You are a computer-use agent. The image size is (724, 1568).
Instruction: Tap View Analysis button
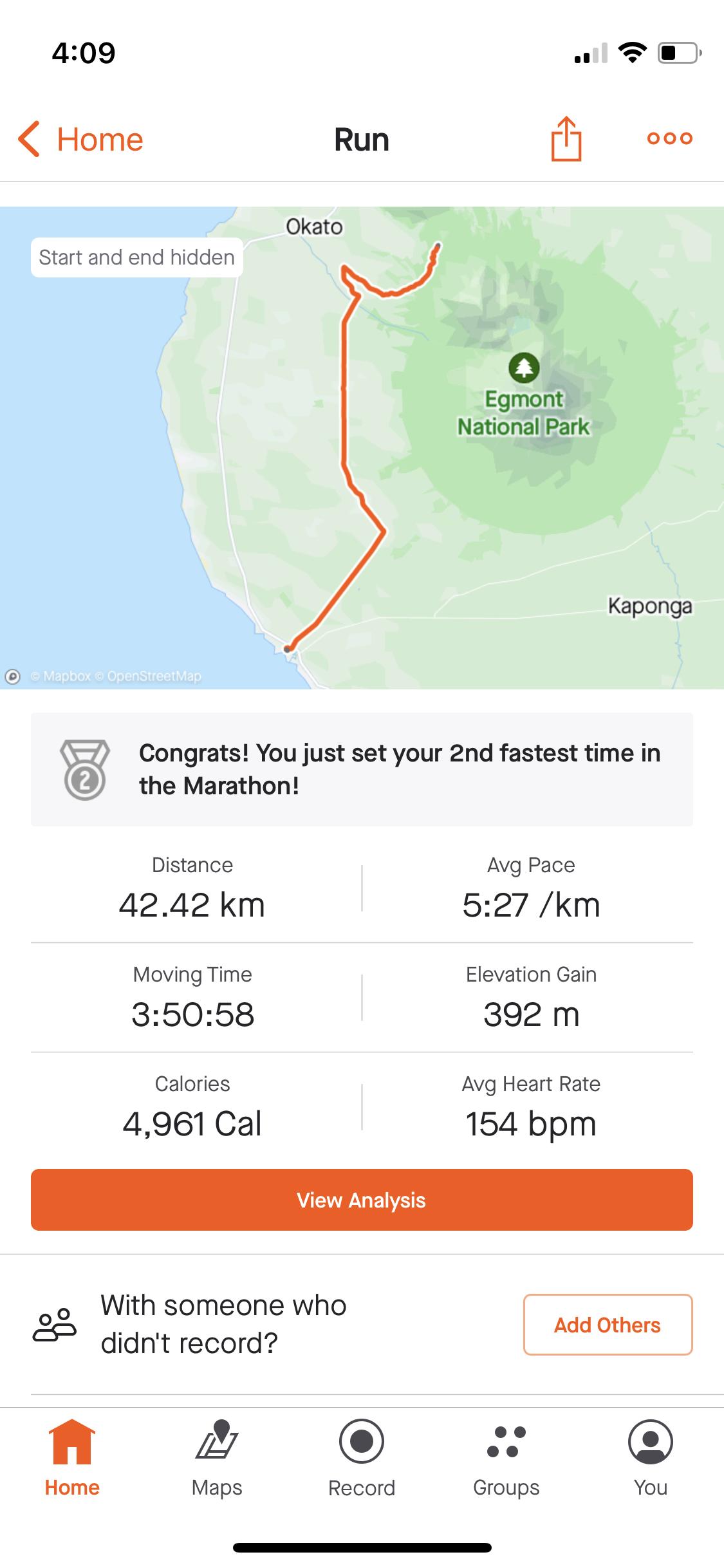tap(362, 1200)
